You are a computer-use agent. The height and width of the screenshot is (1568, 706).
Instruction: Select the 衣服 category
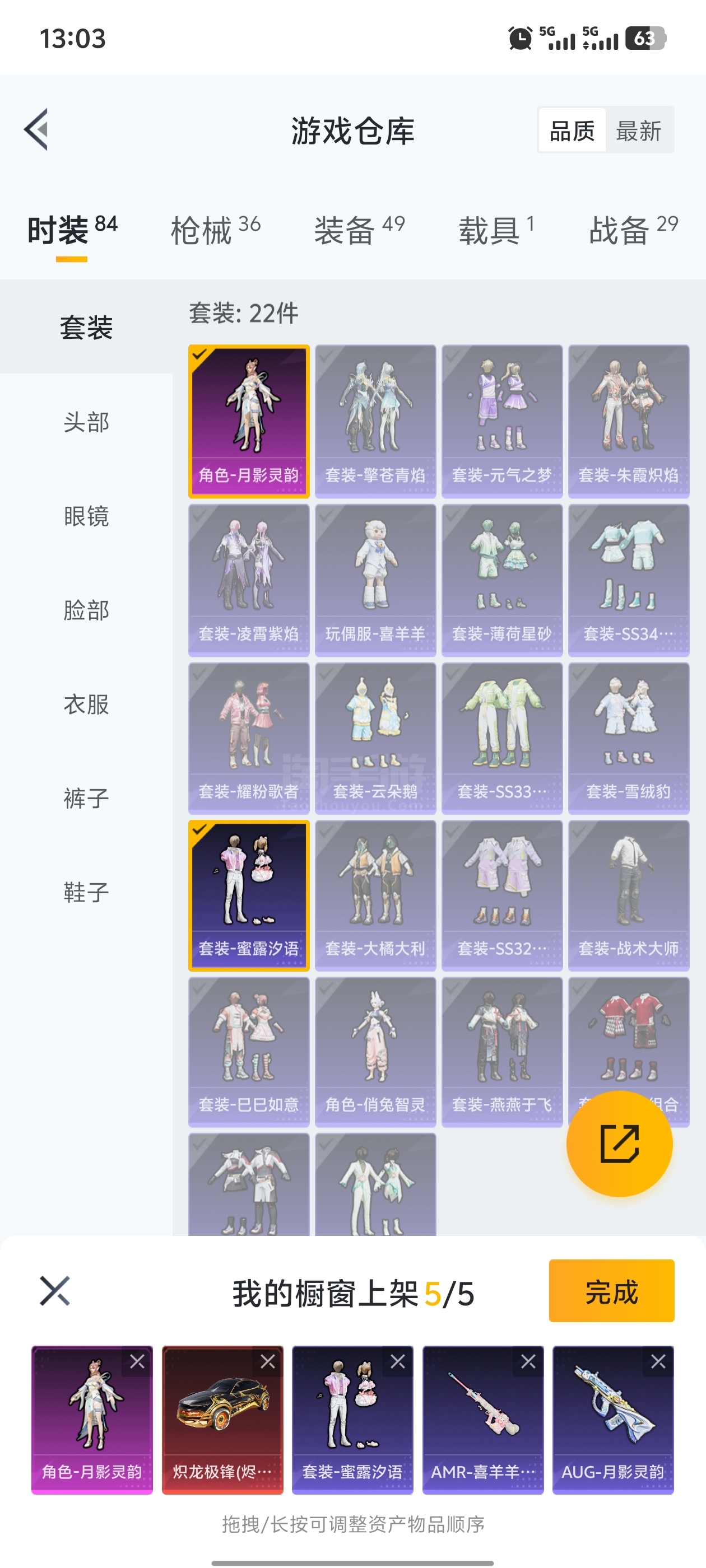pos(86,704)
